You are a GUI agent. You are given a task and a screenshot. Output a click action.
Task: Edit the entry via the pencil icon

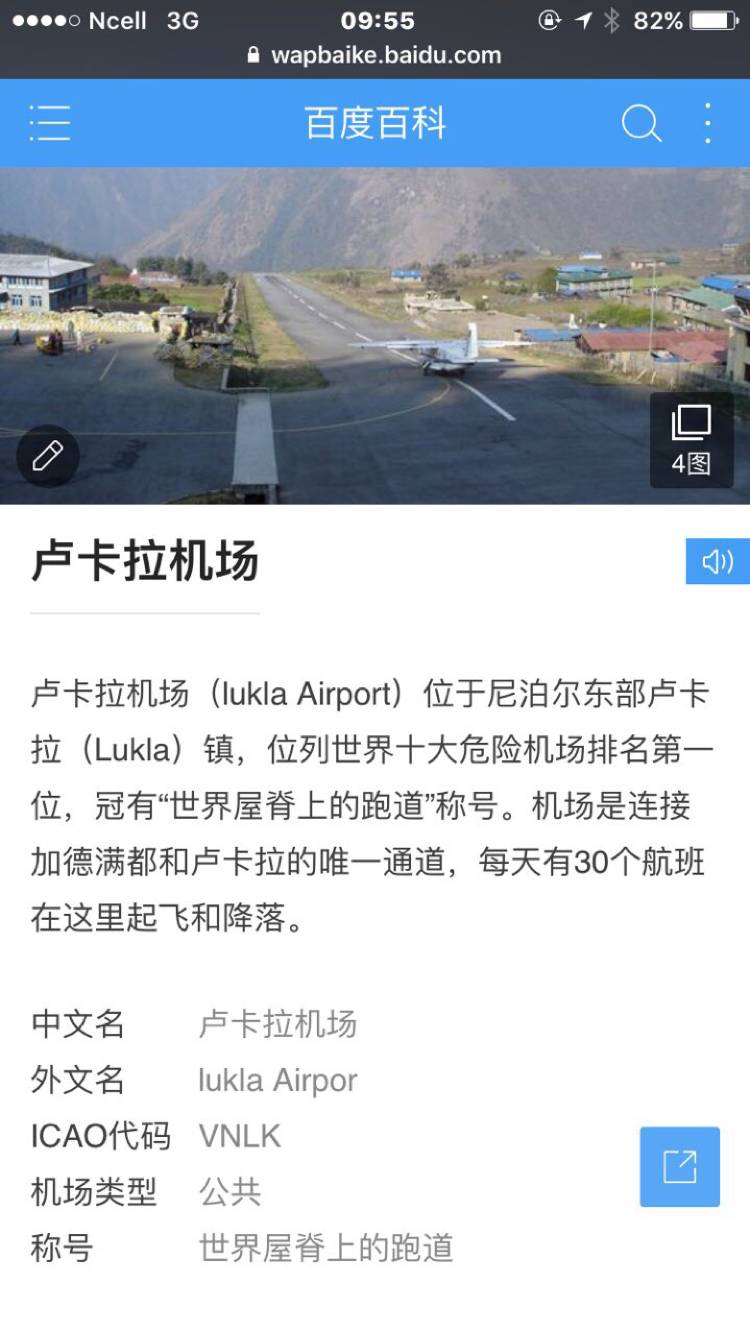(48, 456)
